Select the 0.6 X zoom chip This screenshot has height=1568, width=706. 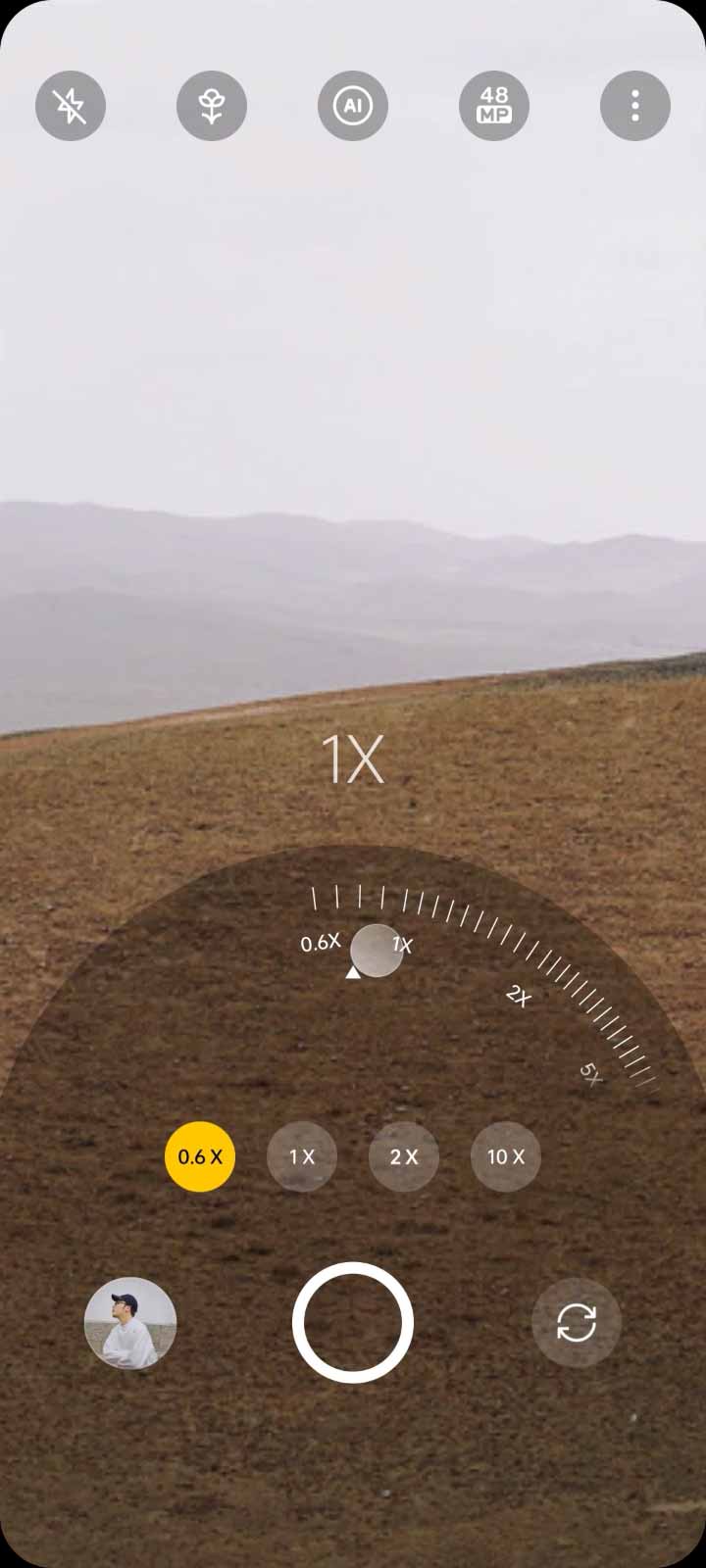click(200, 1156)
